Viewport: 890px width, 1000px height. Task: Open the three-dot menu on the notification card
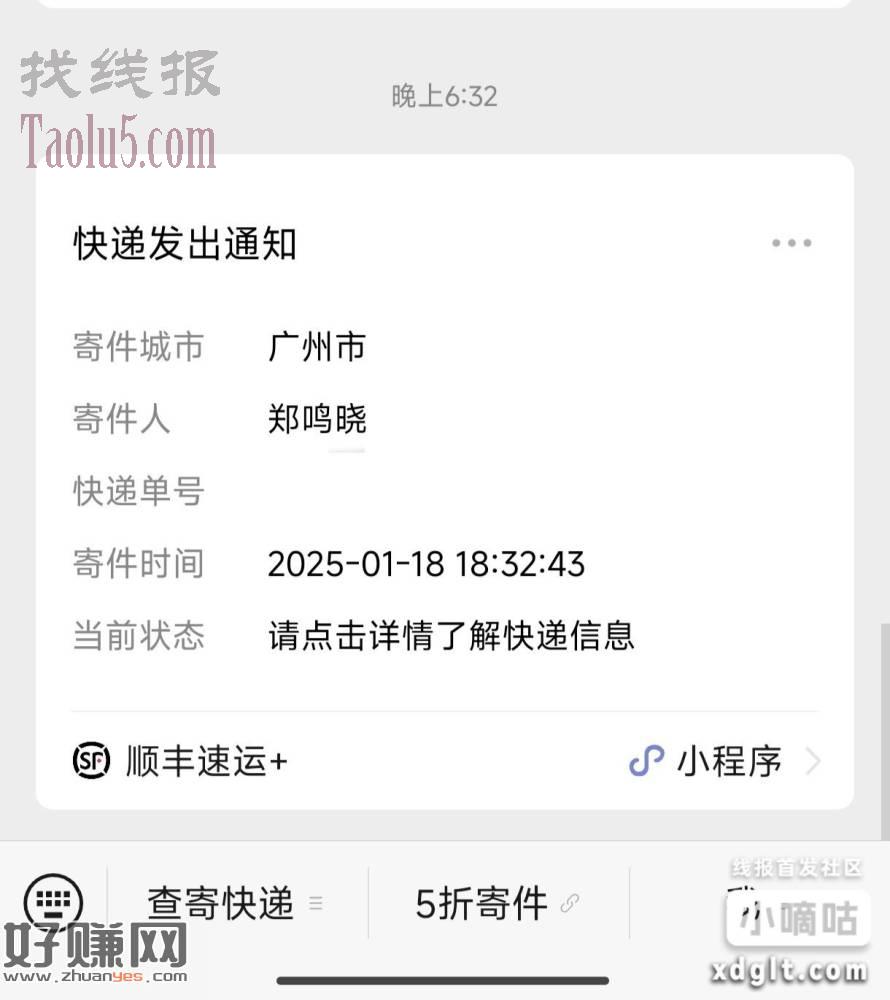point(791,243)
